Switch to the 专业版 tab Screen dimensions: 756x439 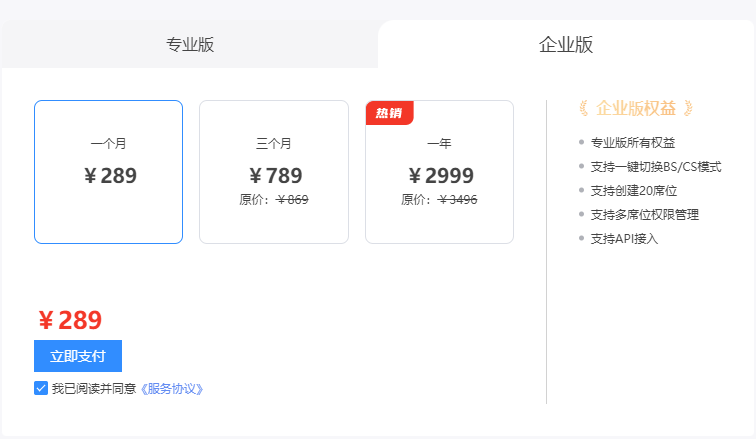(x=190, y=45)
